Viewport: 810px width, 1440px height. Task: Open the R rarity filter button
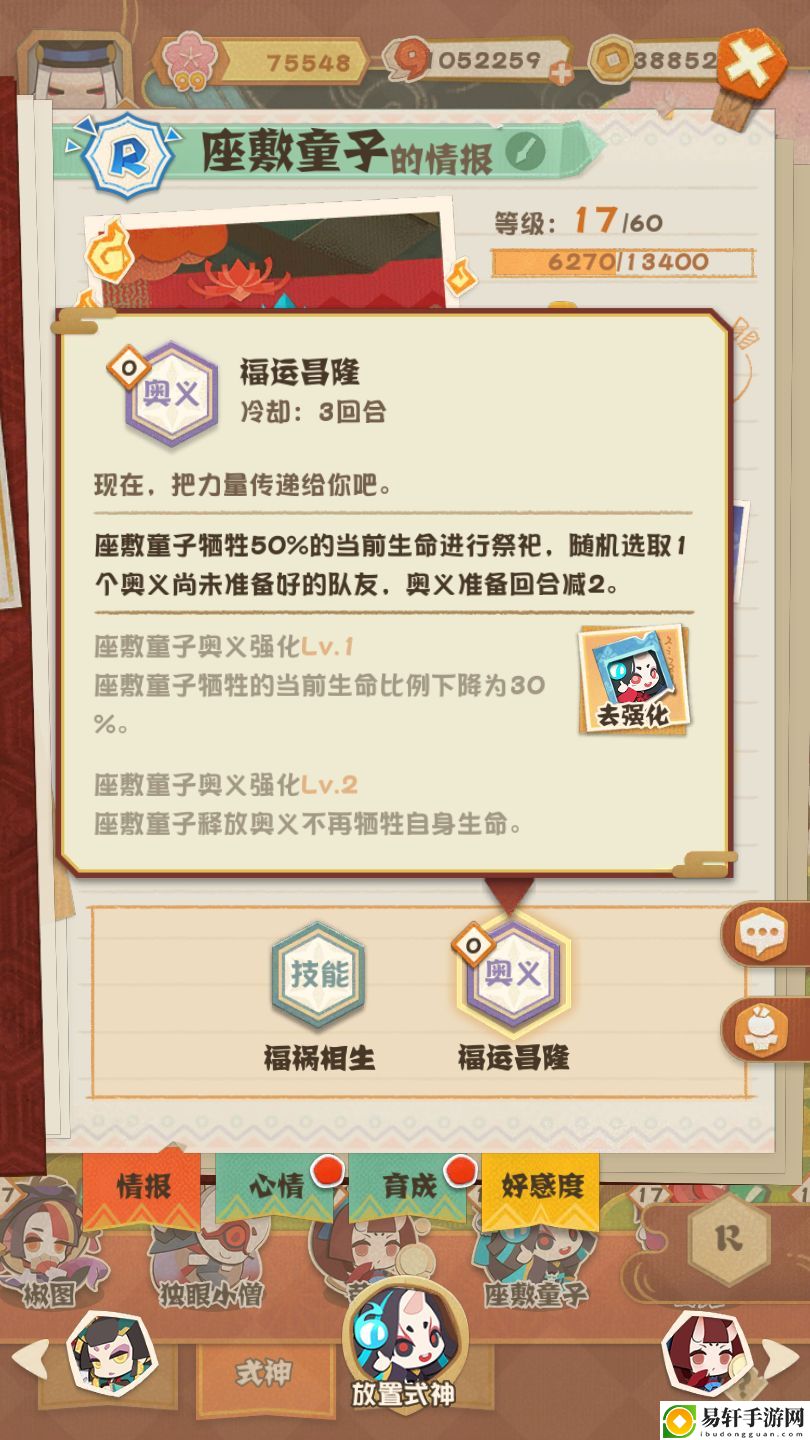[x=728, y=1240]
